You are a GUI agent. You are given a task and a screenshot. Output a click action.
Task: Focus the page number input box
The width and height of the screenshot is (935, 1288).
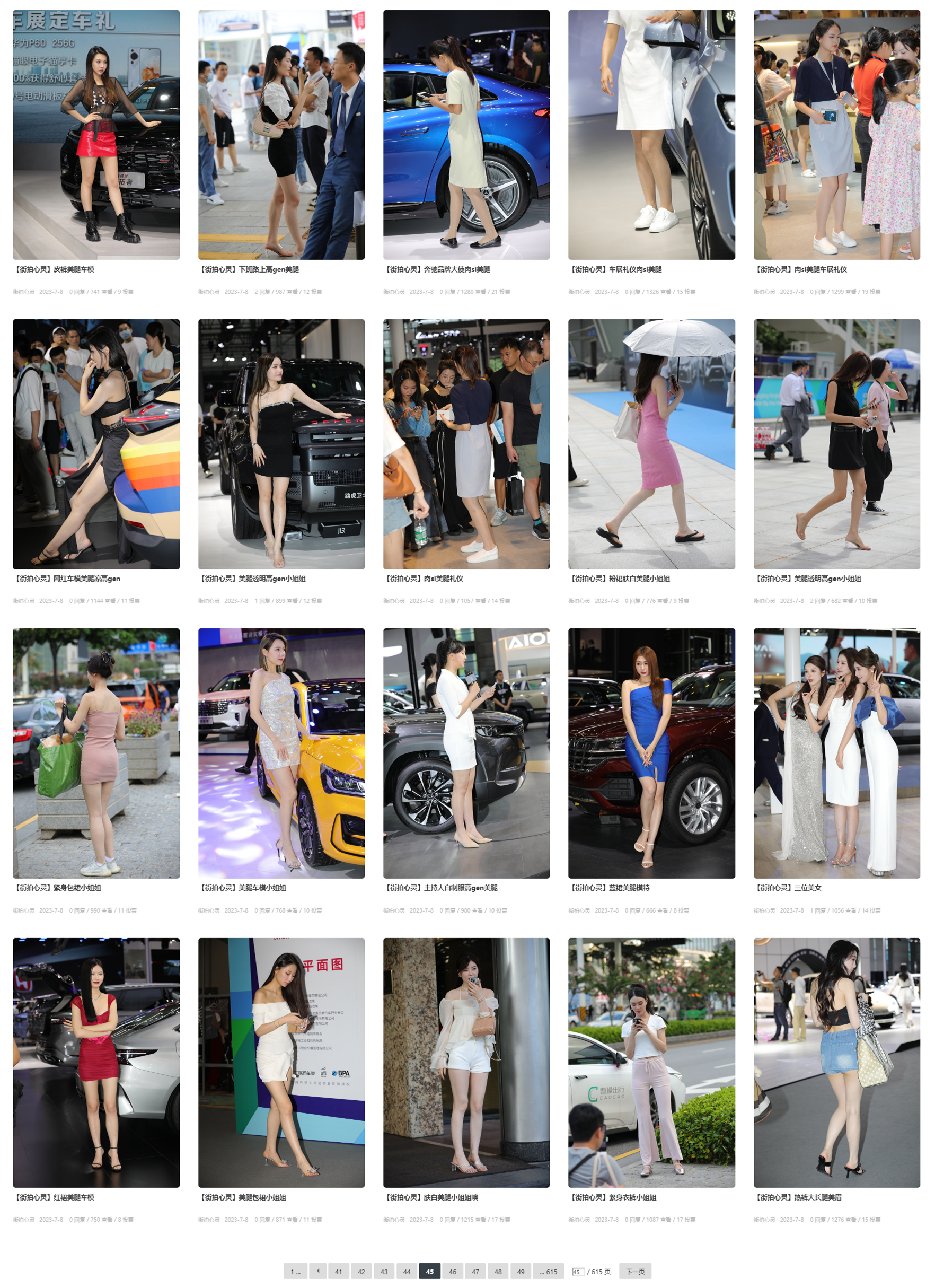tap(577, 1272)
